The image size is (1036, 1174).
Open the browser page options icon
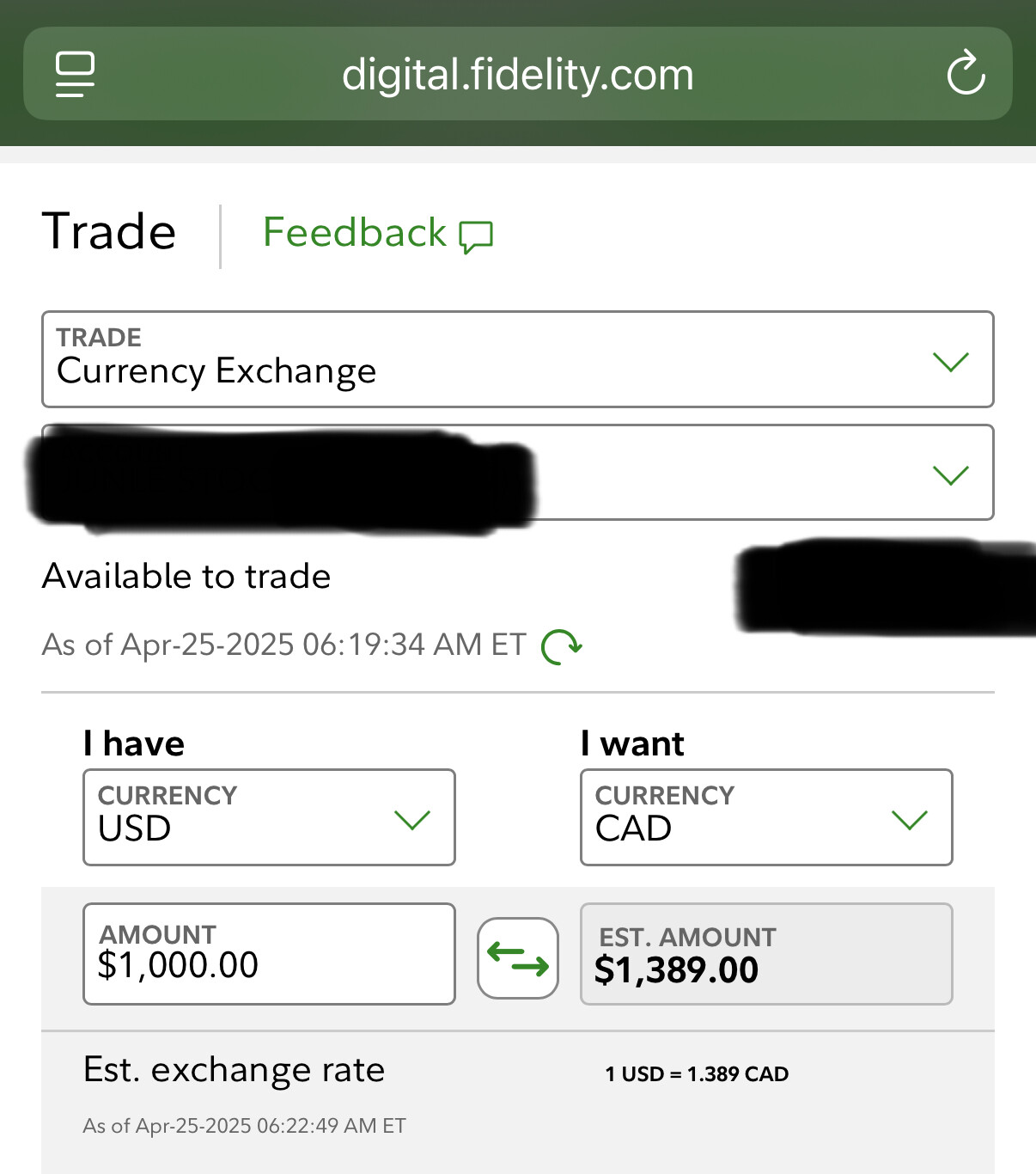(x=75, y=74)
